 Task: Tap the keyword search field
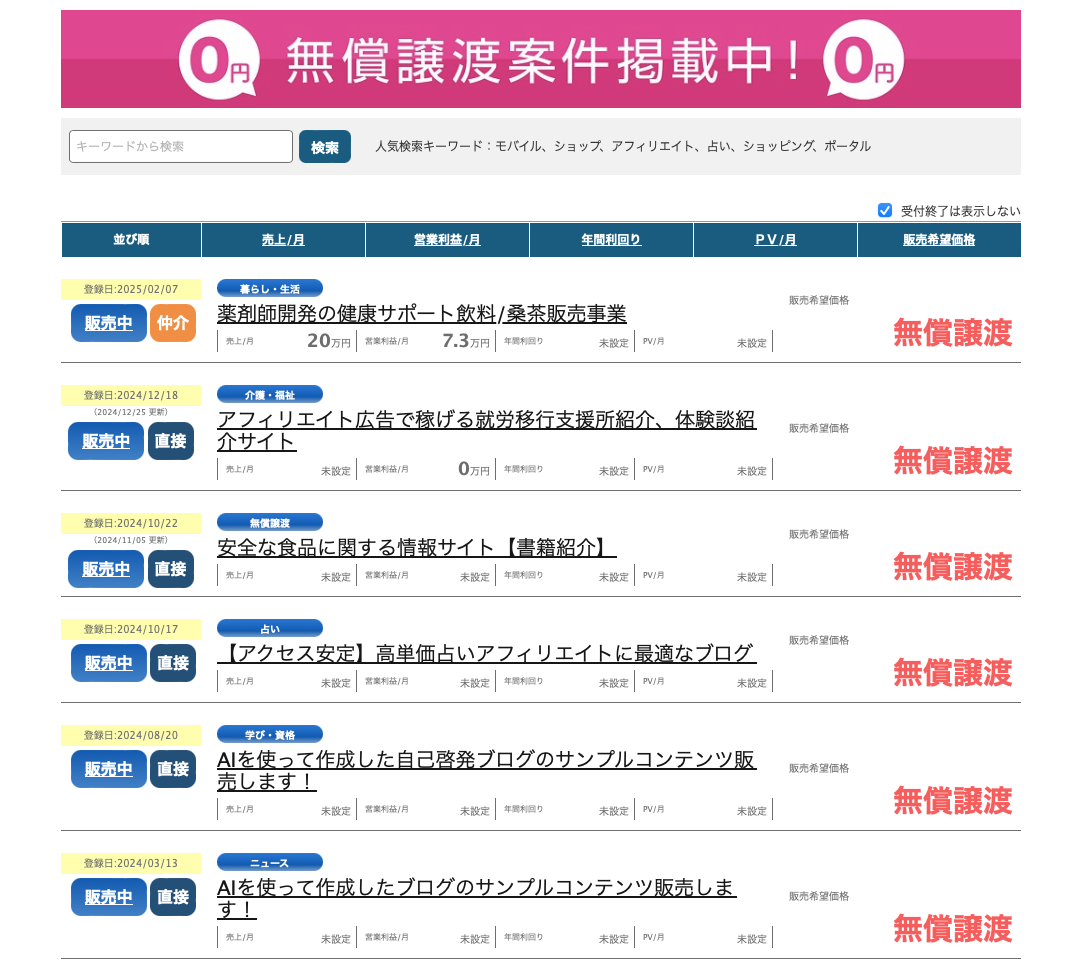tap(180, 146)
